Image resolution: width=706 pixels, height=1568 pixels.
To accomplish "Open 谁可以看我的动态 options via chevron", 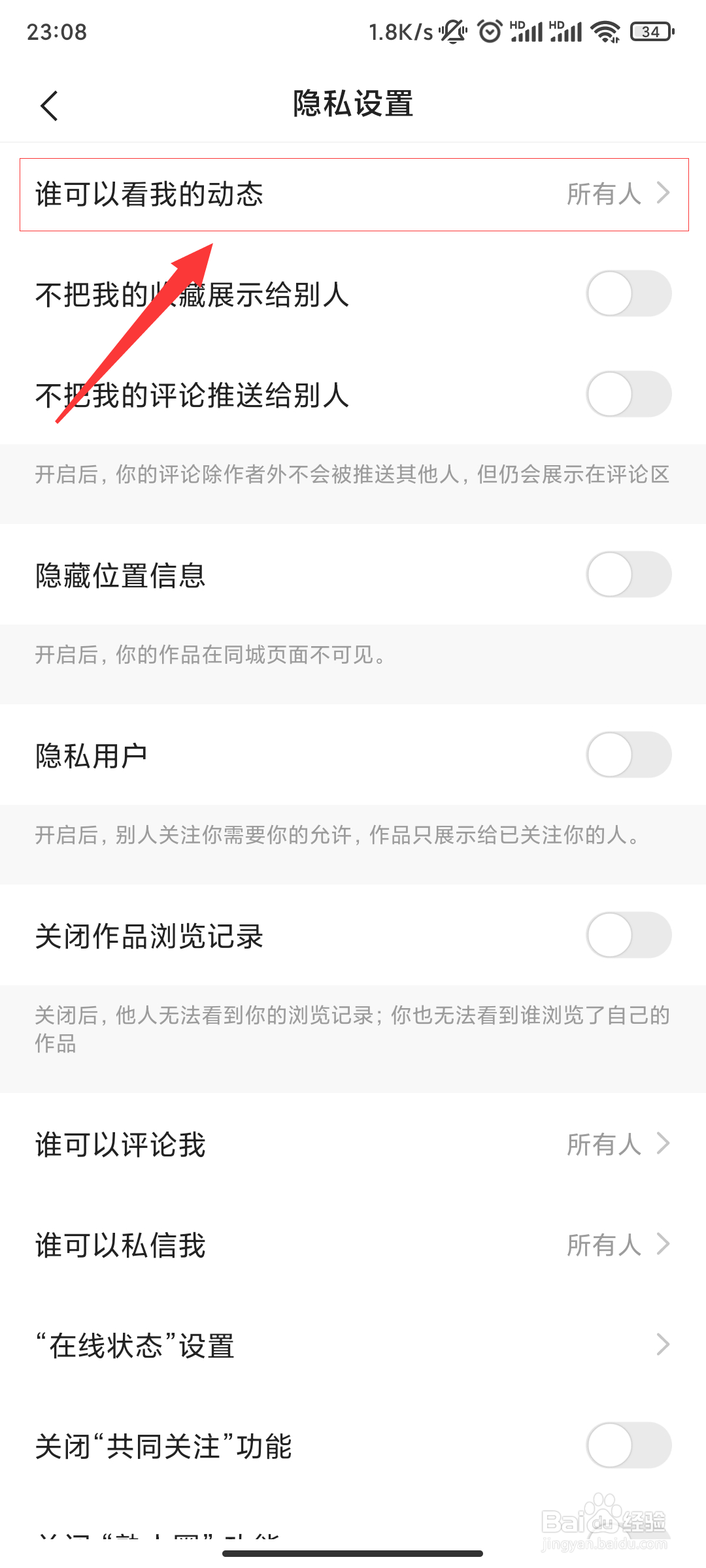I will coord(662,193).
